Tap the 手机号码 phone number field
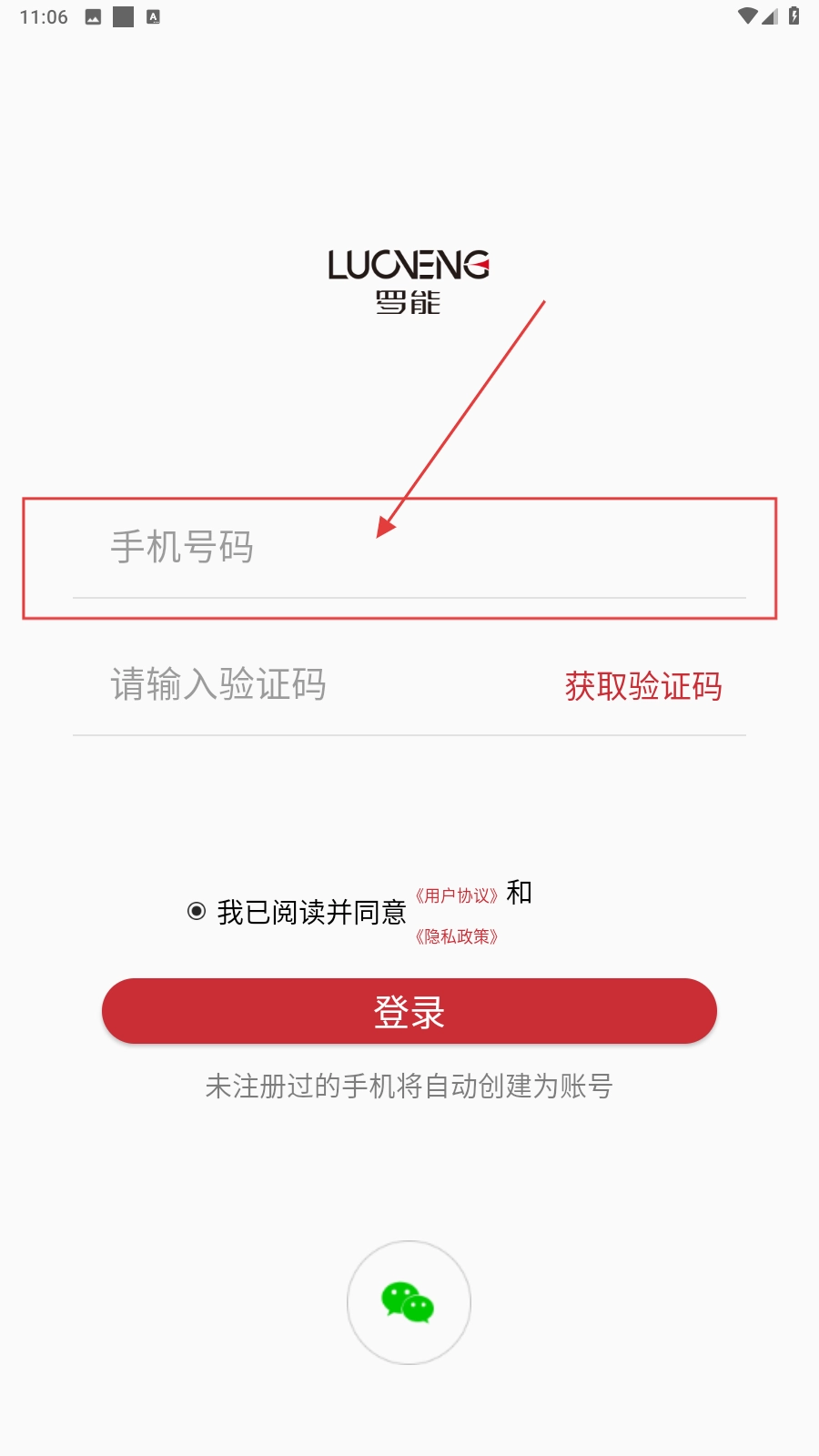This screenshot has width=819, height=1456. pos(409,548)
